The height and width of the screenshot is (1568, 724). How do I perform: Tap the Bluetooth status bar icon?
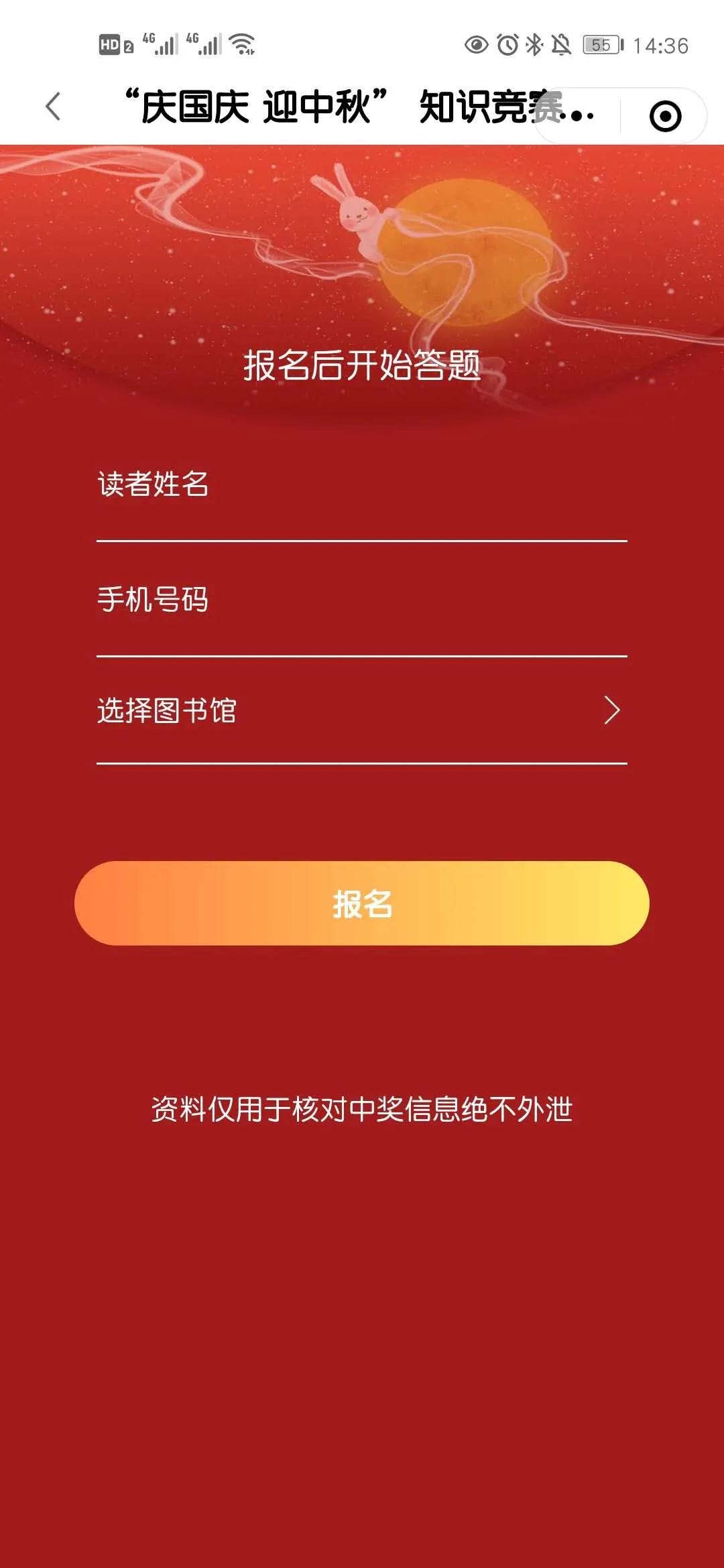pyautogui.click(x=534, y=44)
